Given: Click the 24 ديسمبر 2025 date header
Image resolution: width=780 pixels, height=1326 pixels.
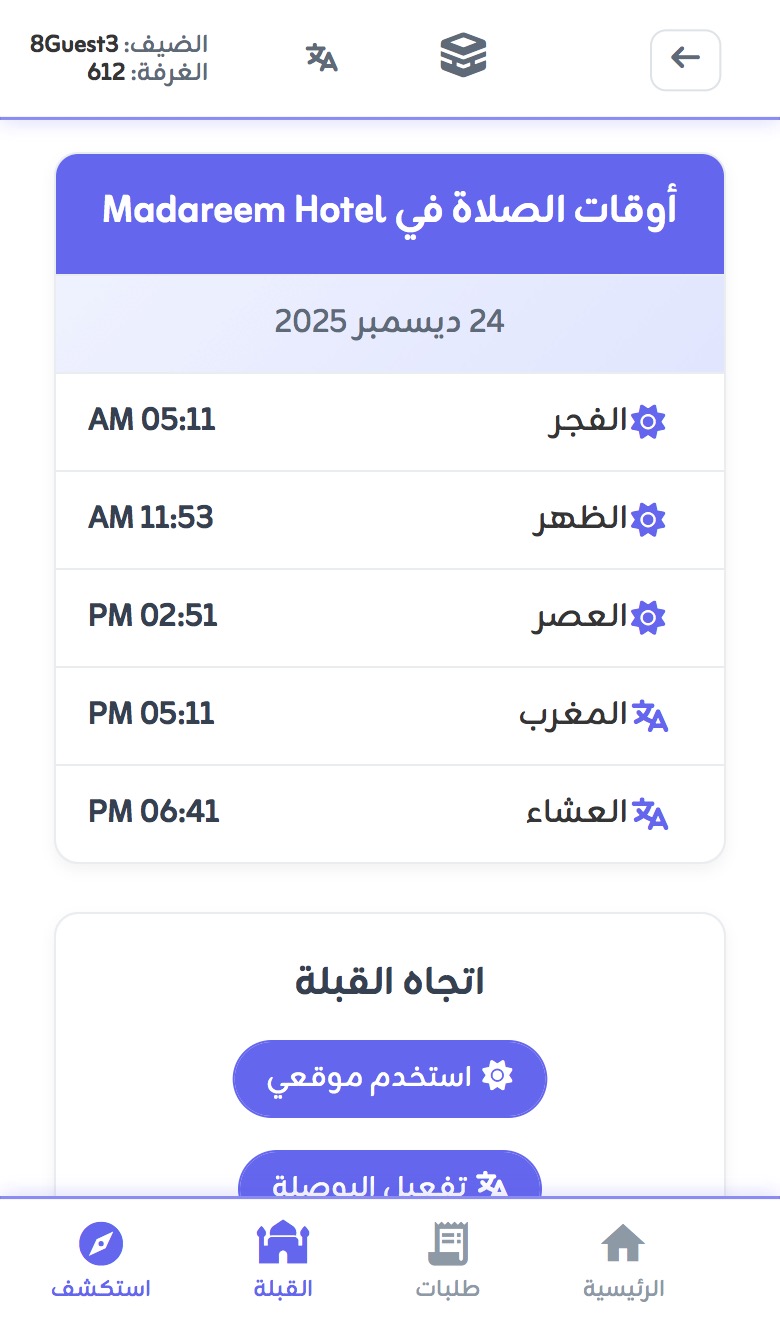Looking at the screenshot, I should pos(390,322).
